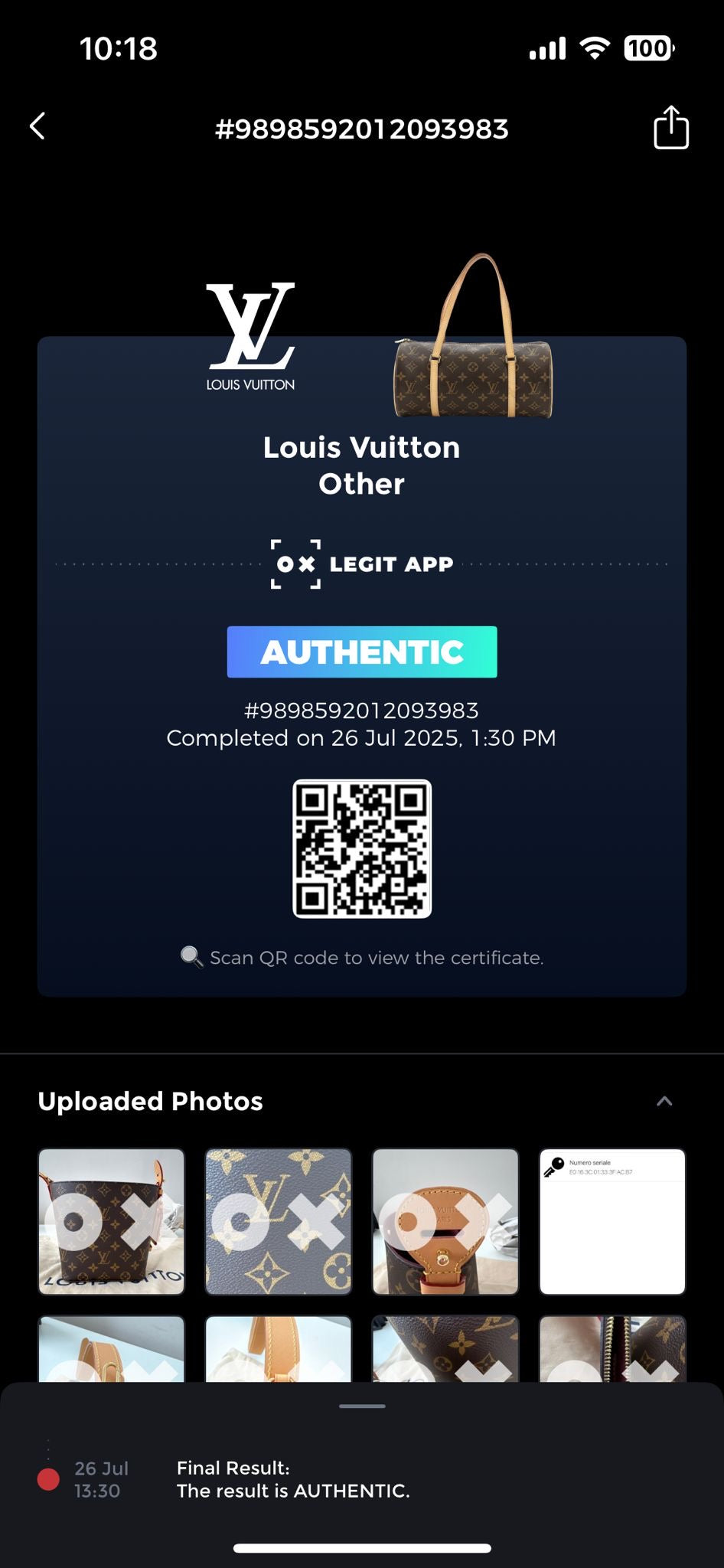Tap the Legit App scanner logo
724x1568 pixels.
click(x=295, y=564)
